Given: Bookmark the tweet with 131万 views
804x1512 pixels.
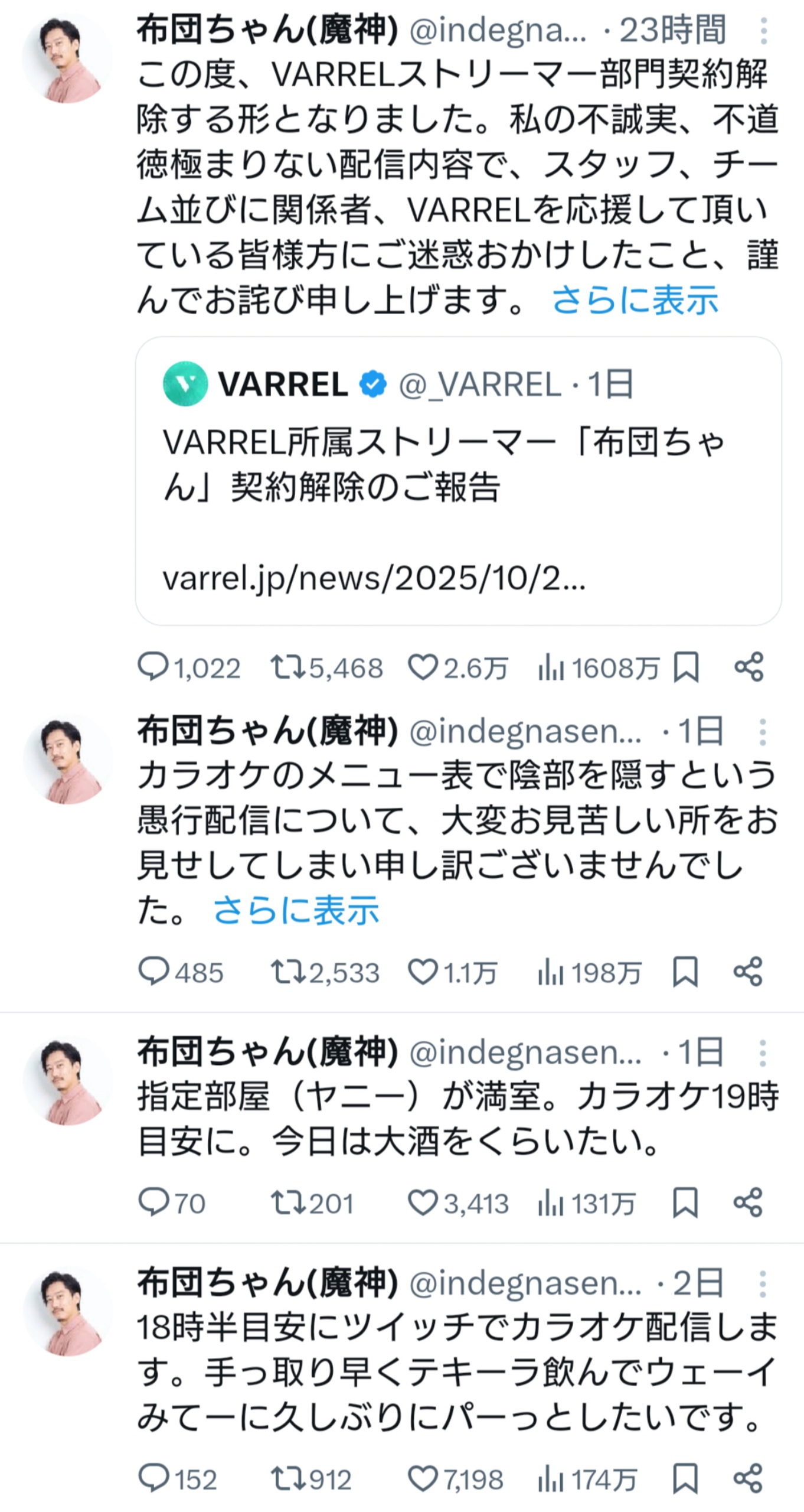Looking at the screenshot, I should [x=685, y=1203].
